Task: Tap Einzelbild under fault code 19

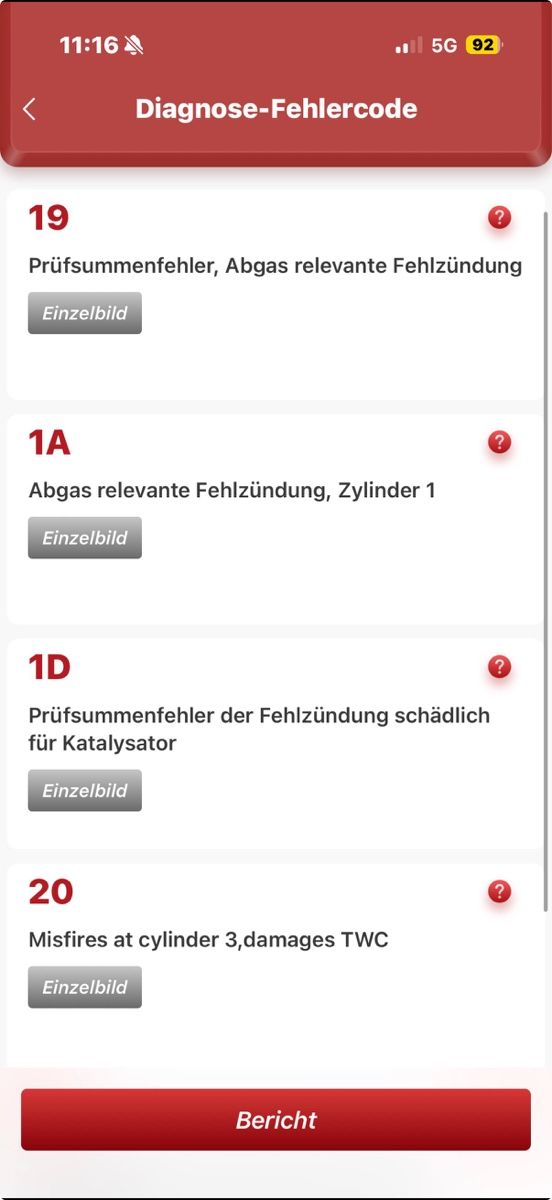Action: pos(85,313)
